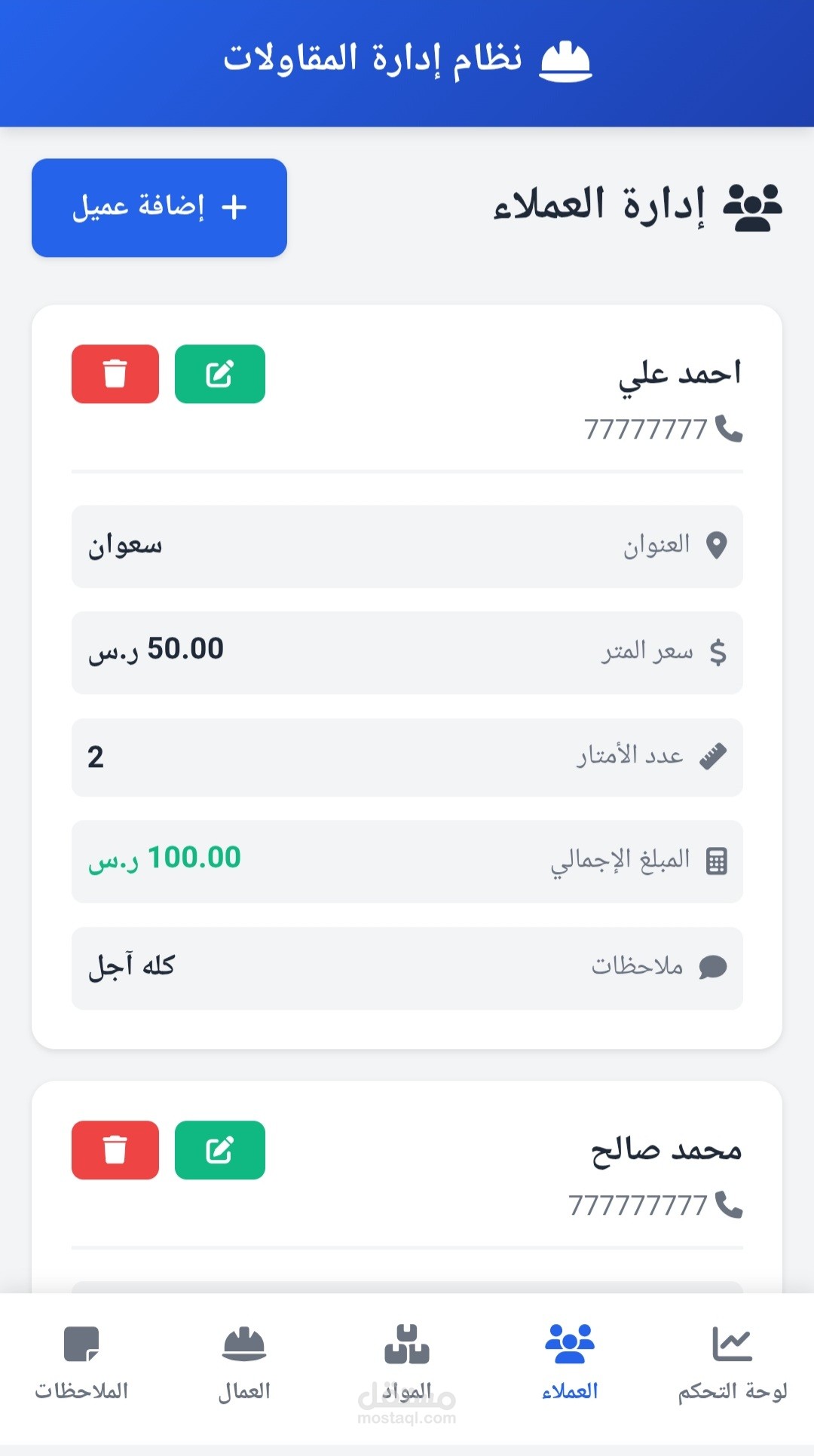Open the الملاحظات notes tab
The image size is (814, 1456).
[x=81, y=1363]
